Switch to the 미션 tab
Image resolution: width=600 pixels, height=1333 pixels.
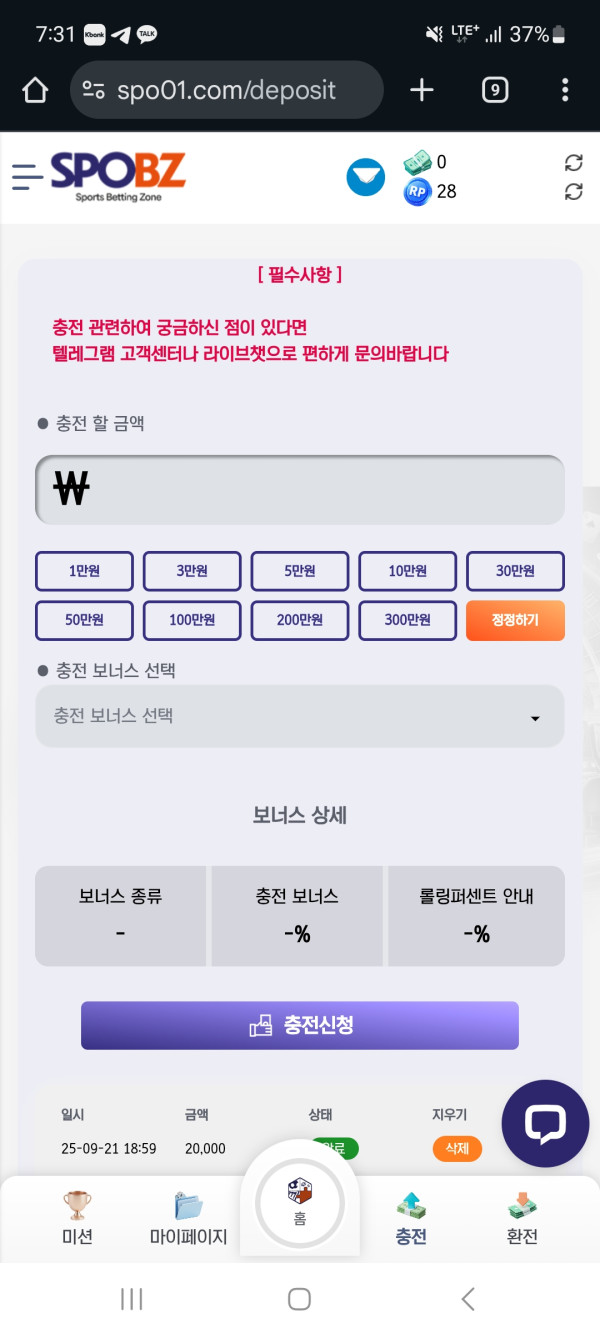point(77,1218)
